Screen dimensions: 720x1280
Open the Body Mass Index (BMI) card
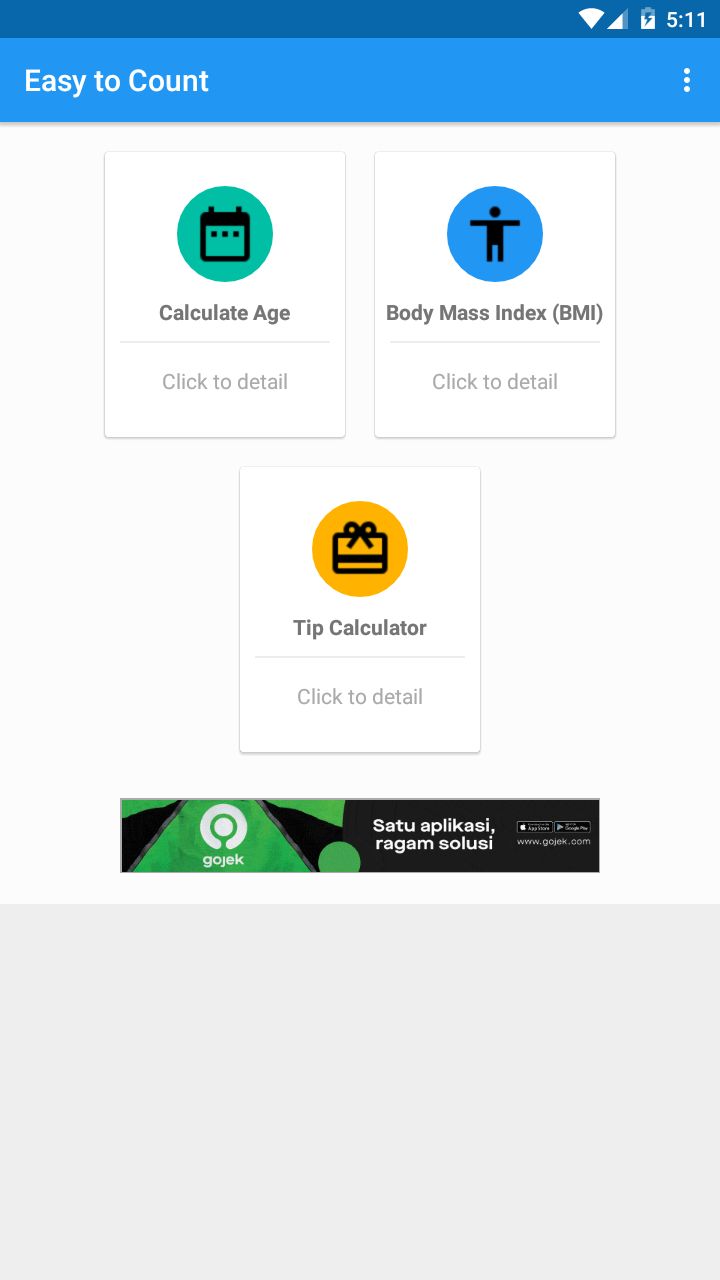(495, 294)
